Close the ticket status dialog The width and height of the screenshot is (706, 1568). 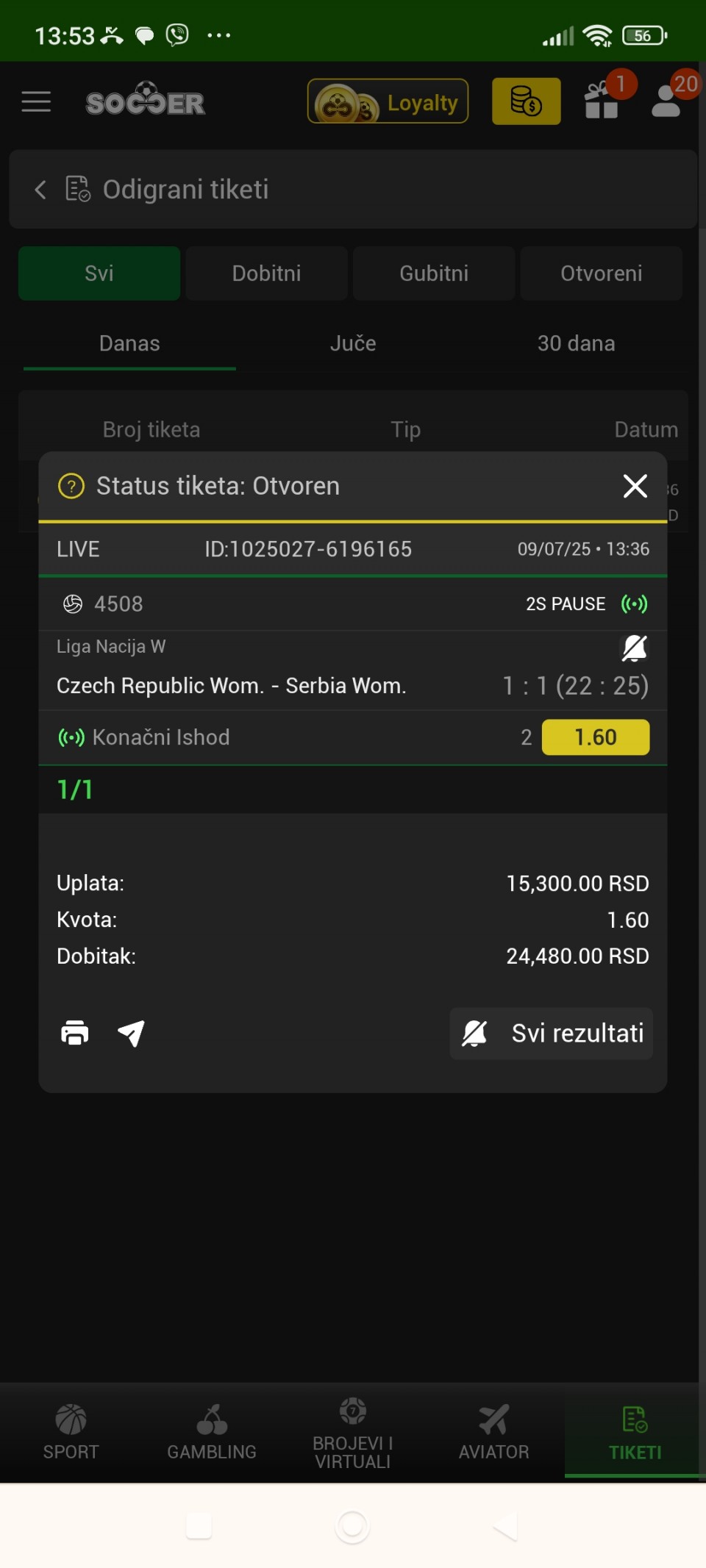pos(635,486)
